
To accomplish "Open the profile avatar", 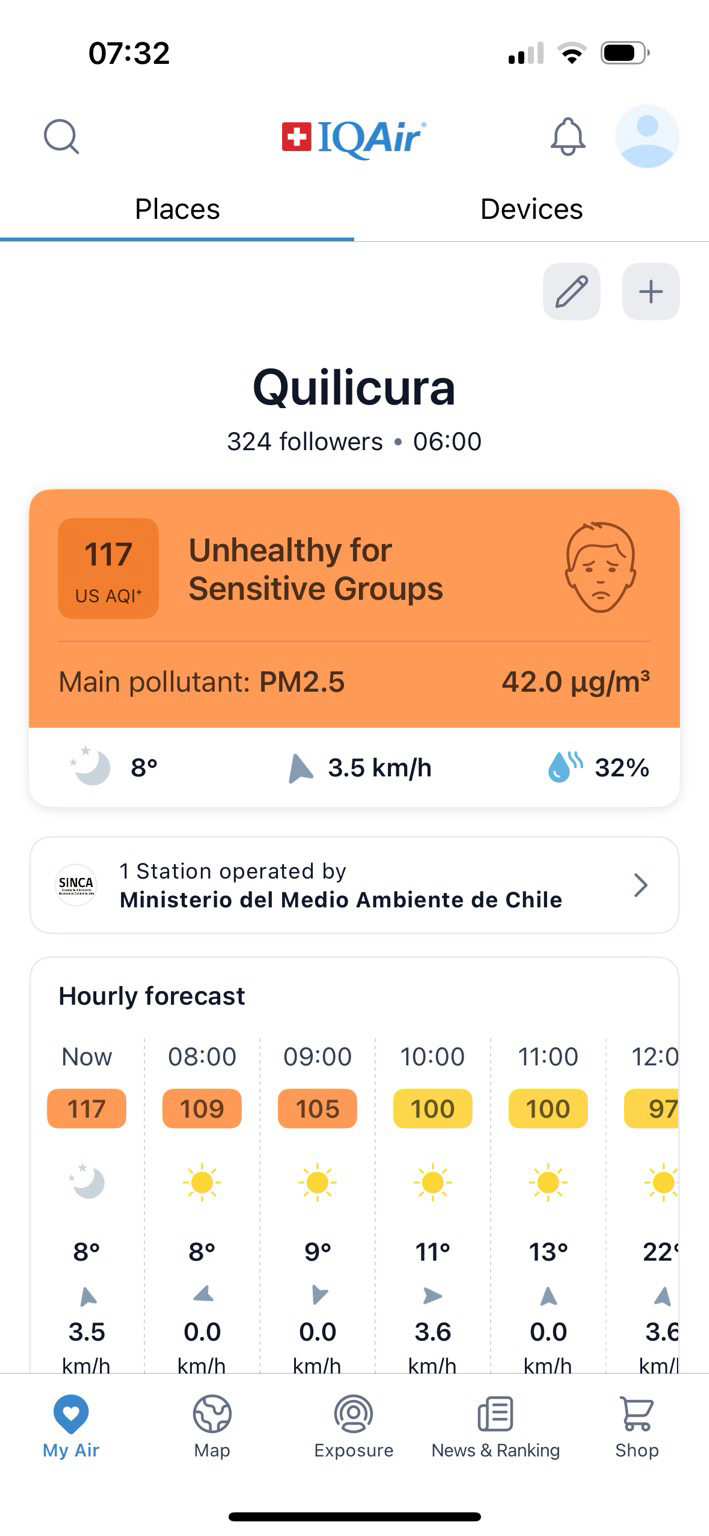I will pos(647,136).
